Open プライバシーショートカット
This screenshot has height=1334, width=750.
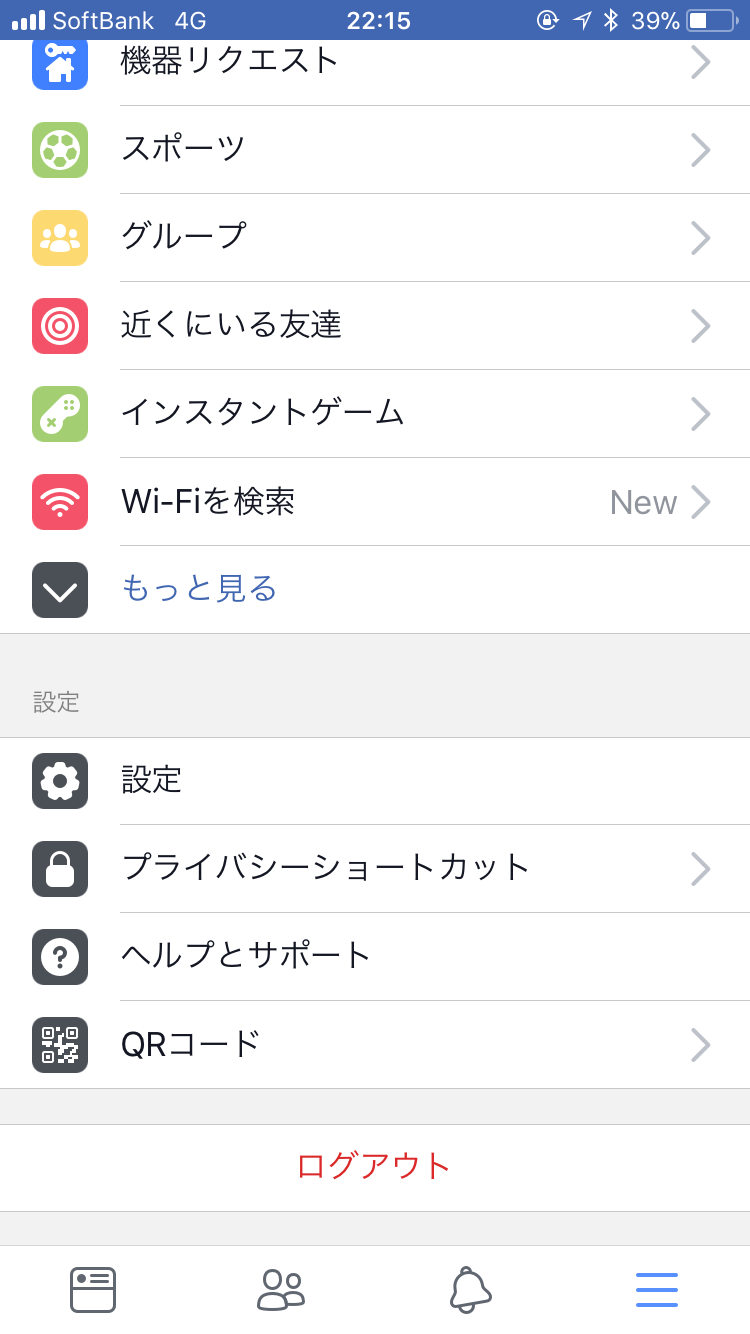coord(375,868)
